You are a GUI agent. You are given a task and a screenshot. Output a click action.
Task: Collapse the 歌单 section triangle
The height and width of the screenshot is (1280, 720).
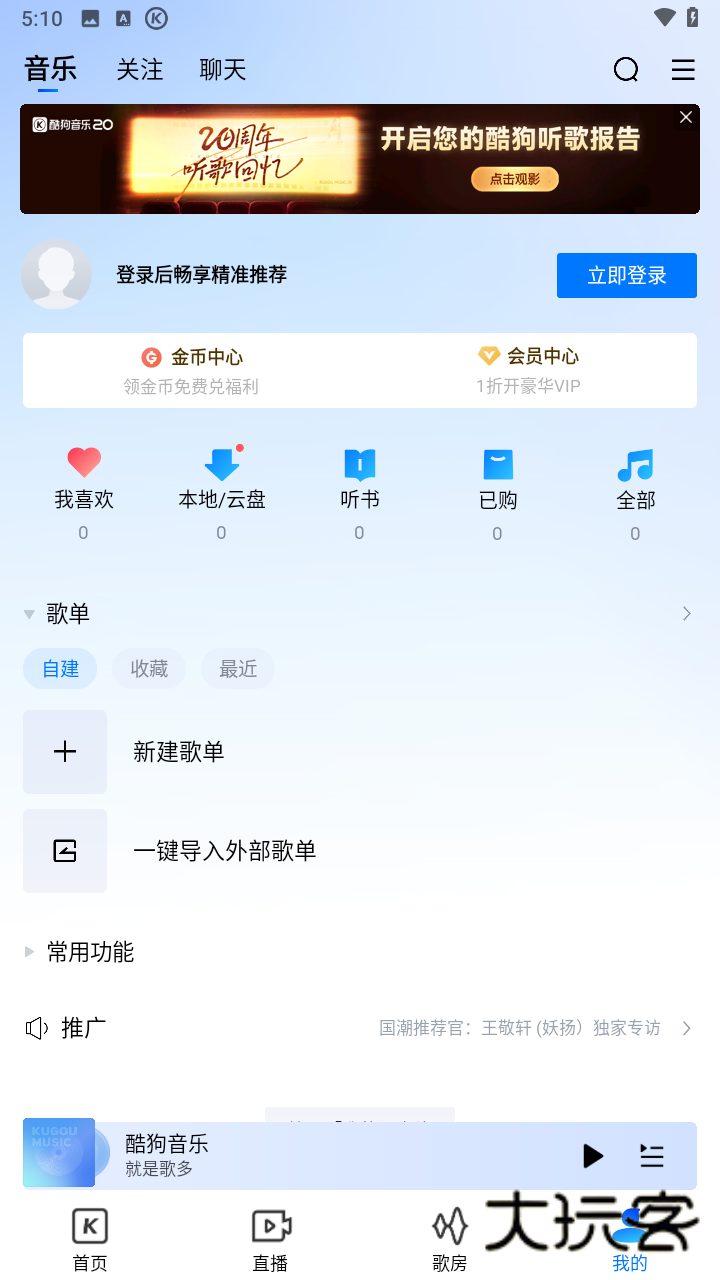coord(28,613)
